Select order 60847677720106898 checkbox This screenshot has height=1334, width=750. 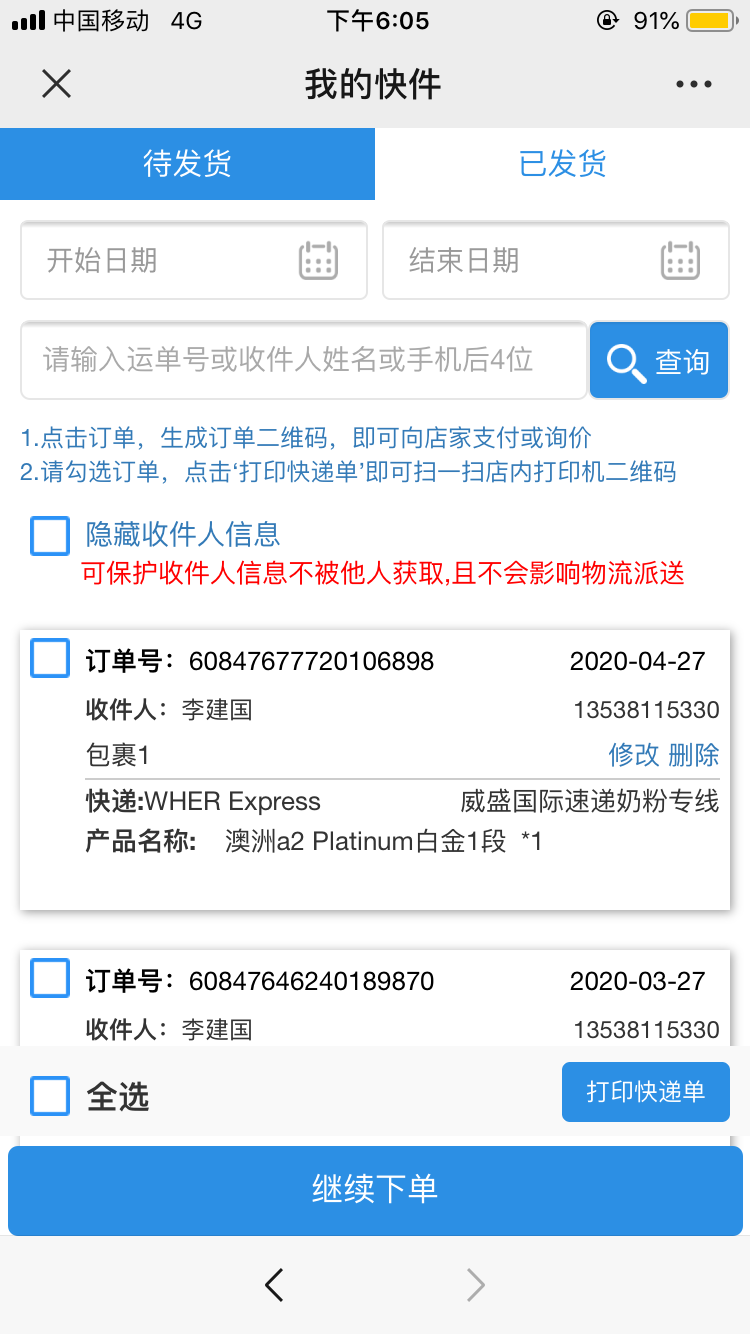tap(50, 659)
